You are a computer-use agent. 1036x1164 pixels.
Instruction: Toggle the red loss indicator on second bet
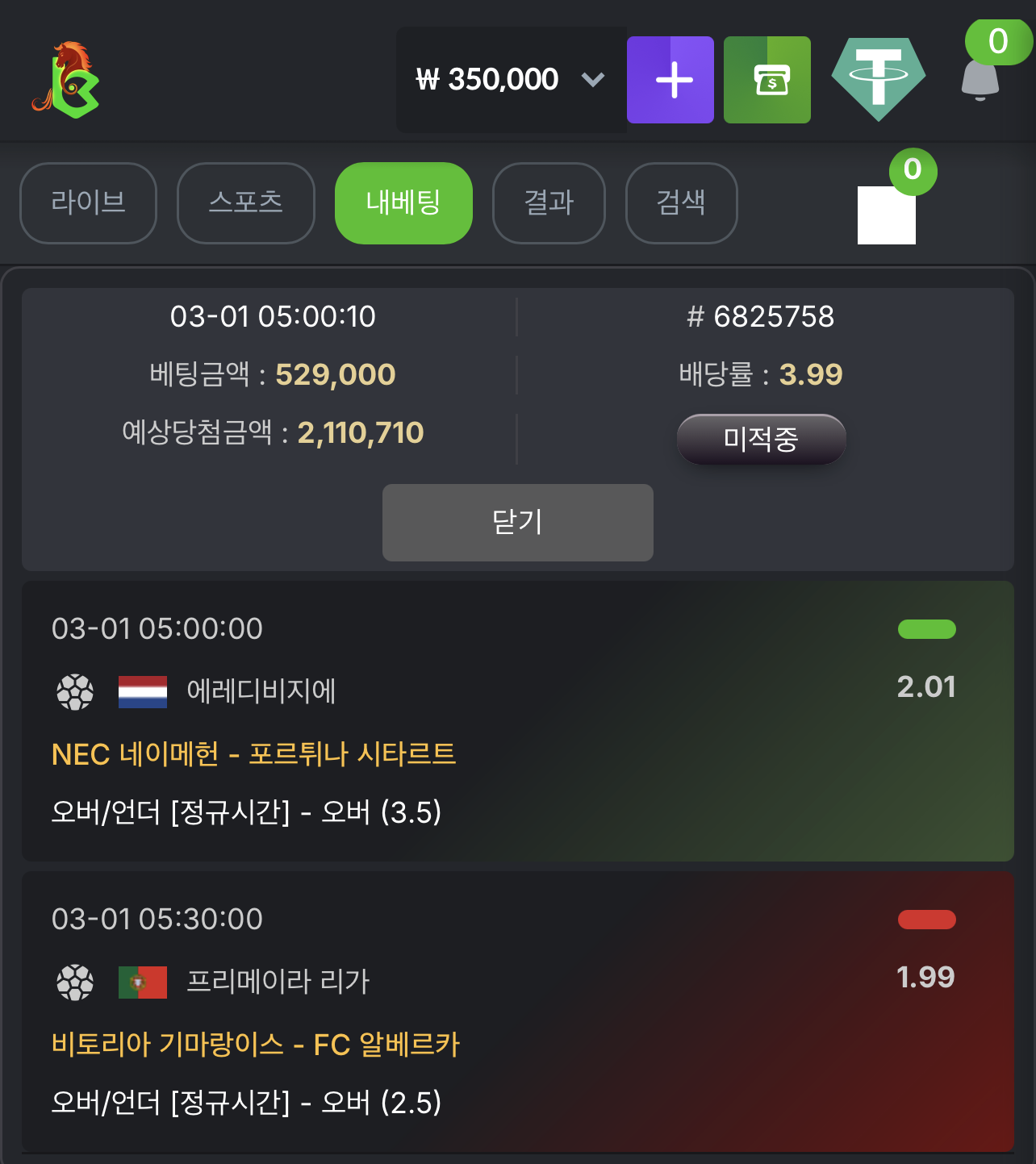point(926,920)
